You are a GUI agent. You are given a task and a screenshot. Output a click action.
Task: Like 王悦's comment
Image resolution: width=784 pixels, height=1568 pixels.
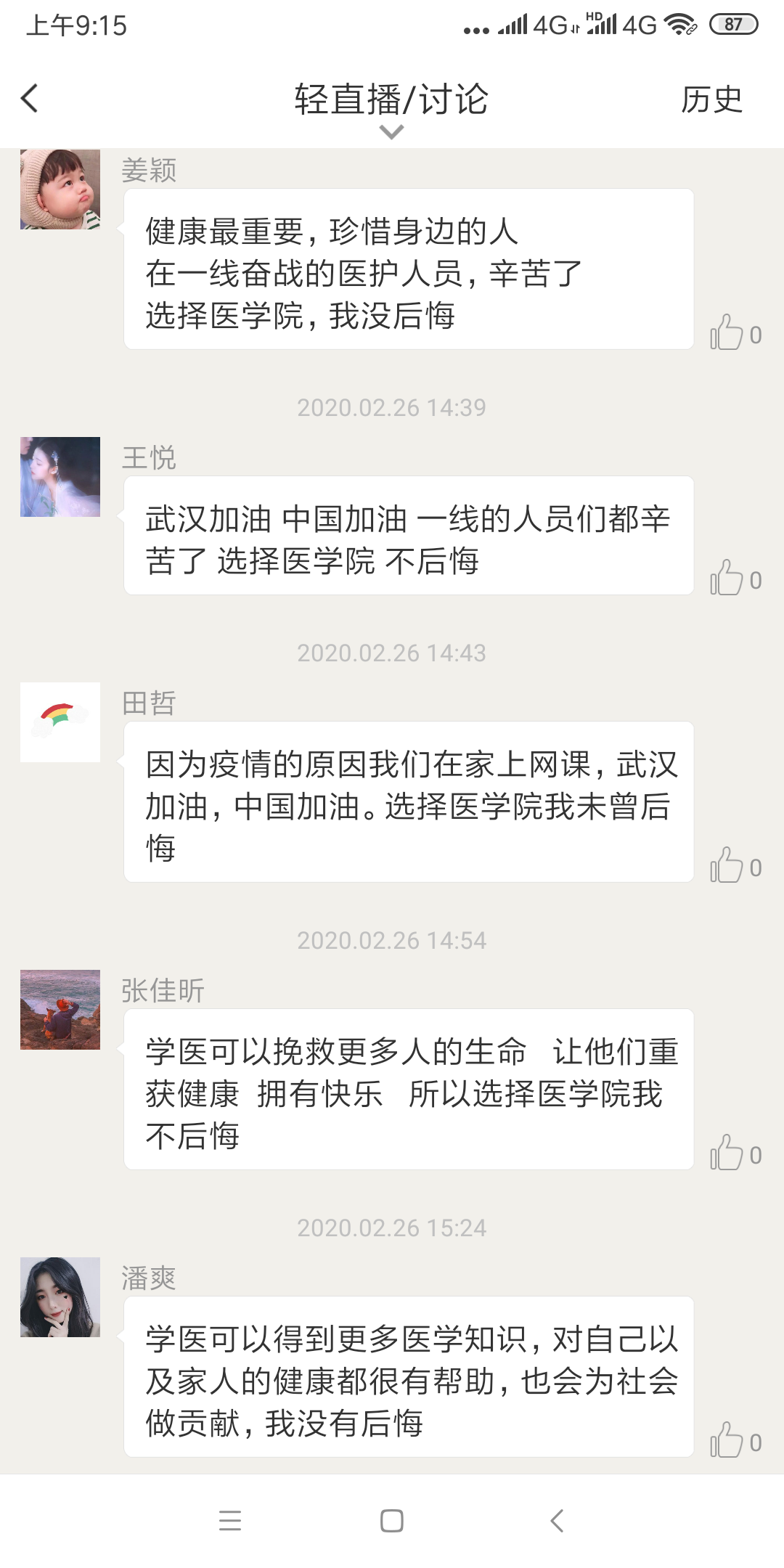click(727, 579)
